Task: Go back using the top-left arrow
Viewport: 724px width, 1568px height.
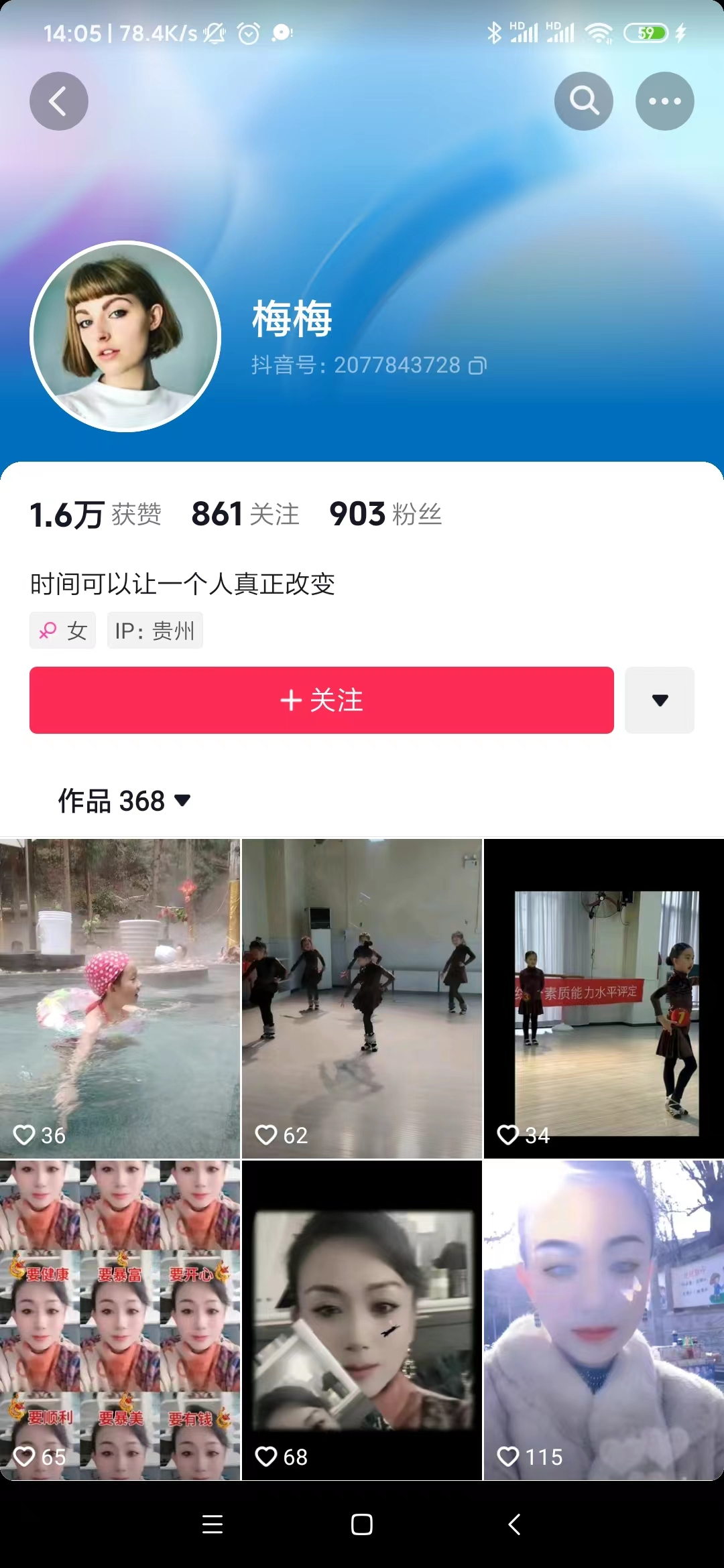Action: [59, 101]
